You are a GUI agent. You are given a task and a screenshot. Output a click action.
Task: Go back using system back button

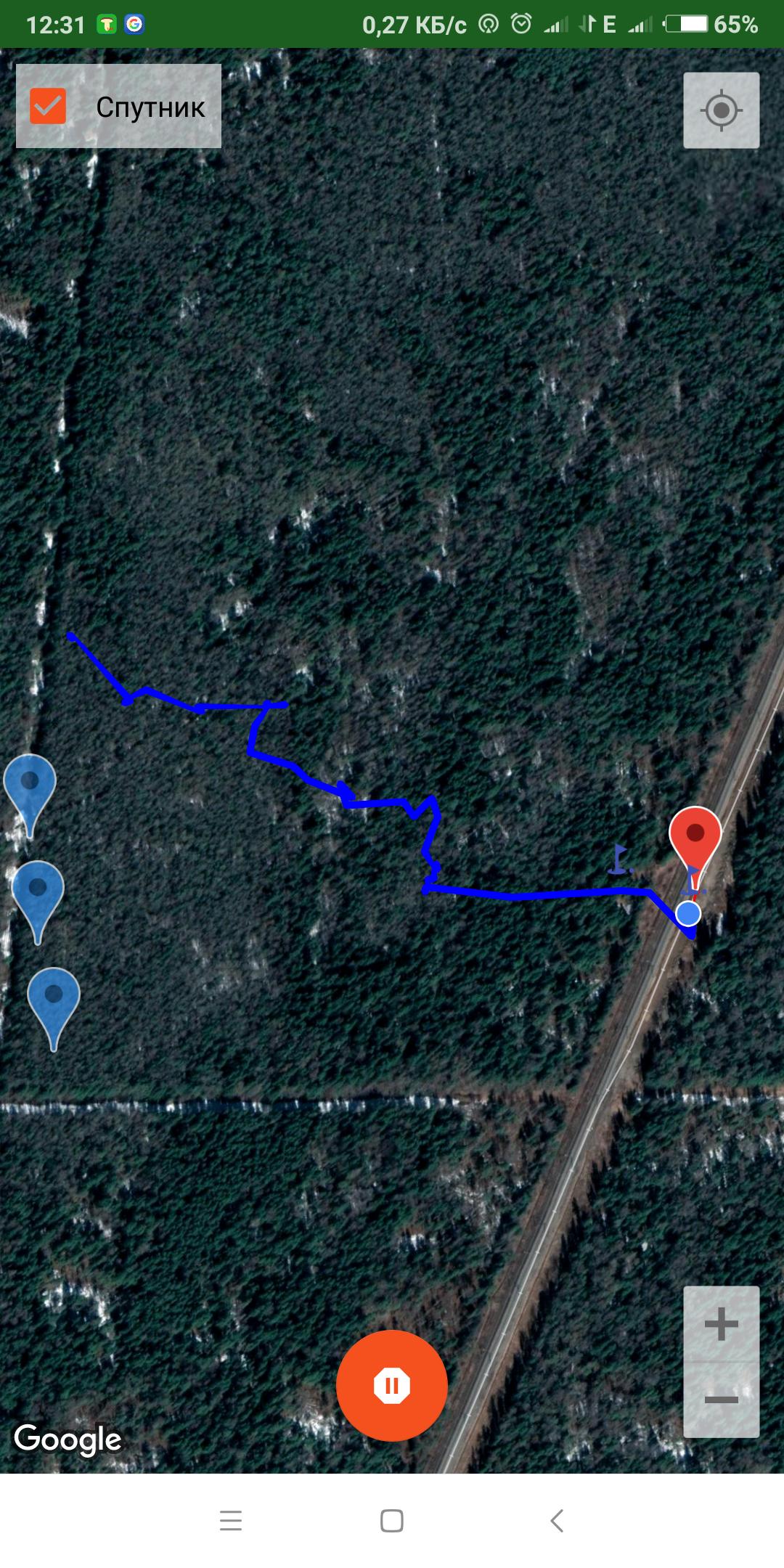(556, 1520)
